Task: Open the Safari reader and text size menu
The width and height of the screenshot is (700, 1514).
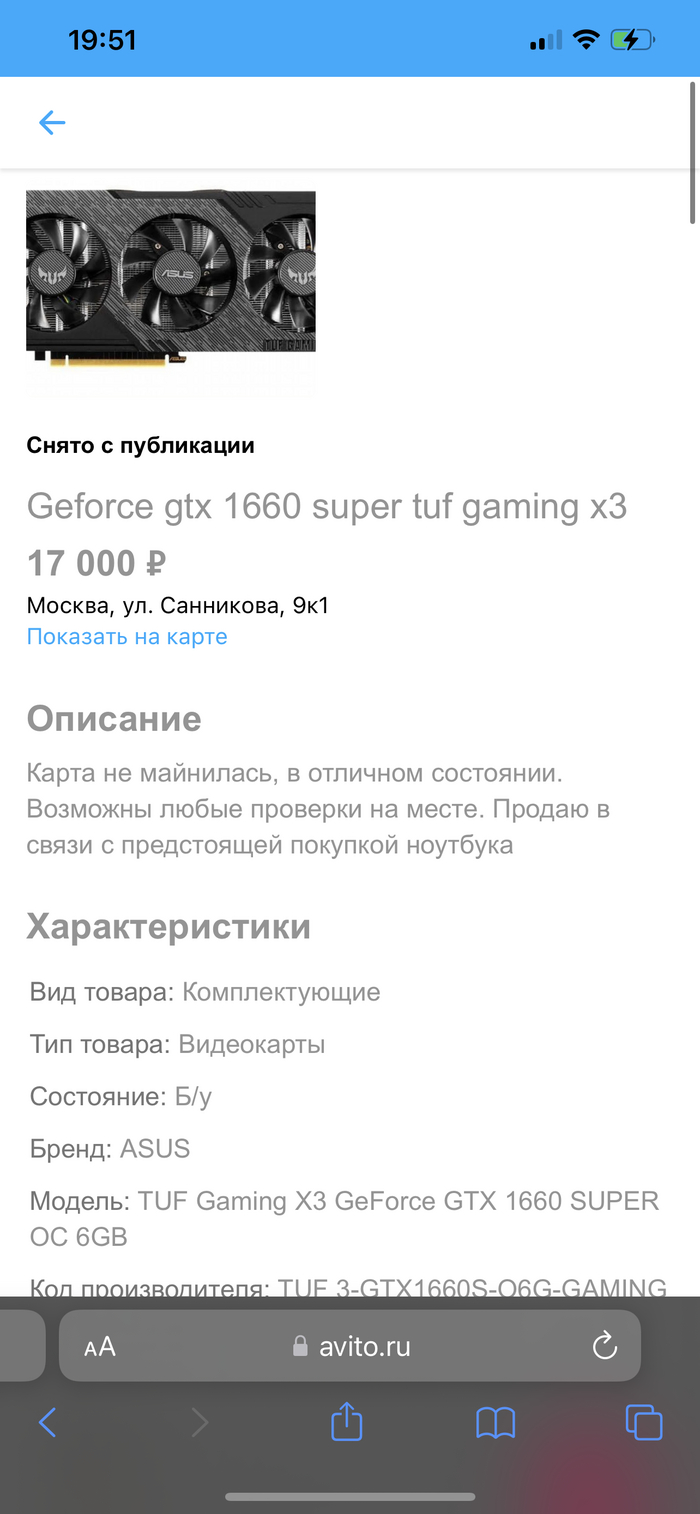Action: [x=100, y=1347]
